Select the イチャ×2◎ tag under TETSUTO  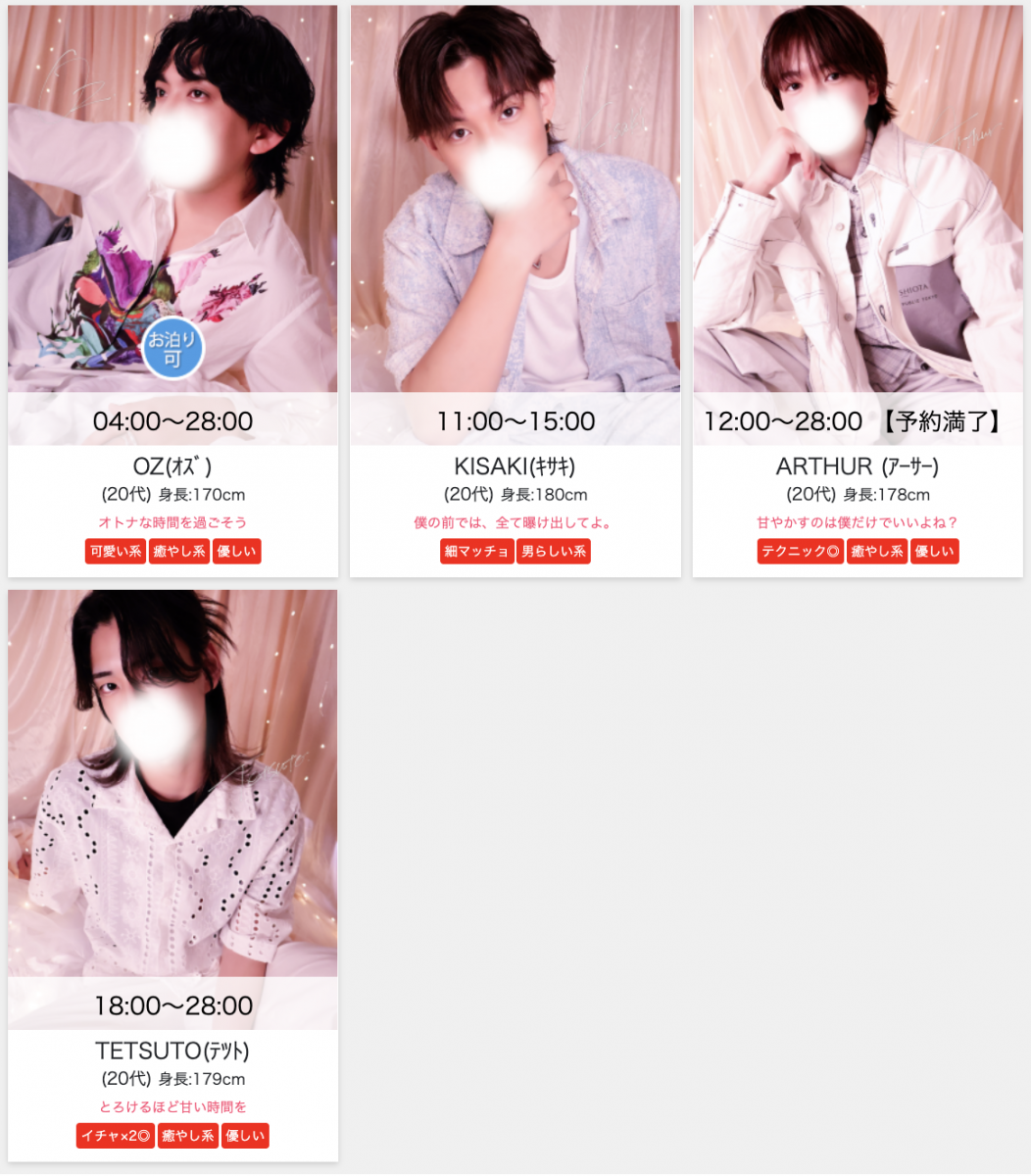pos(116,1136)
